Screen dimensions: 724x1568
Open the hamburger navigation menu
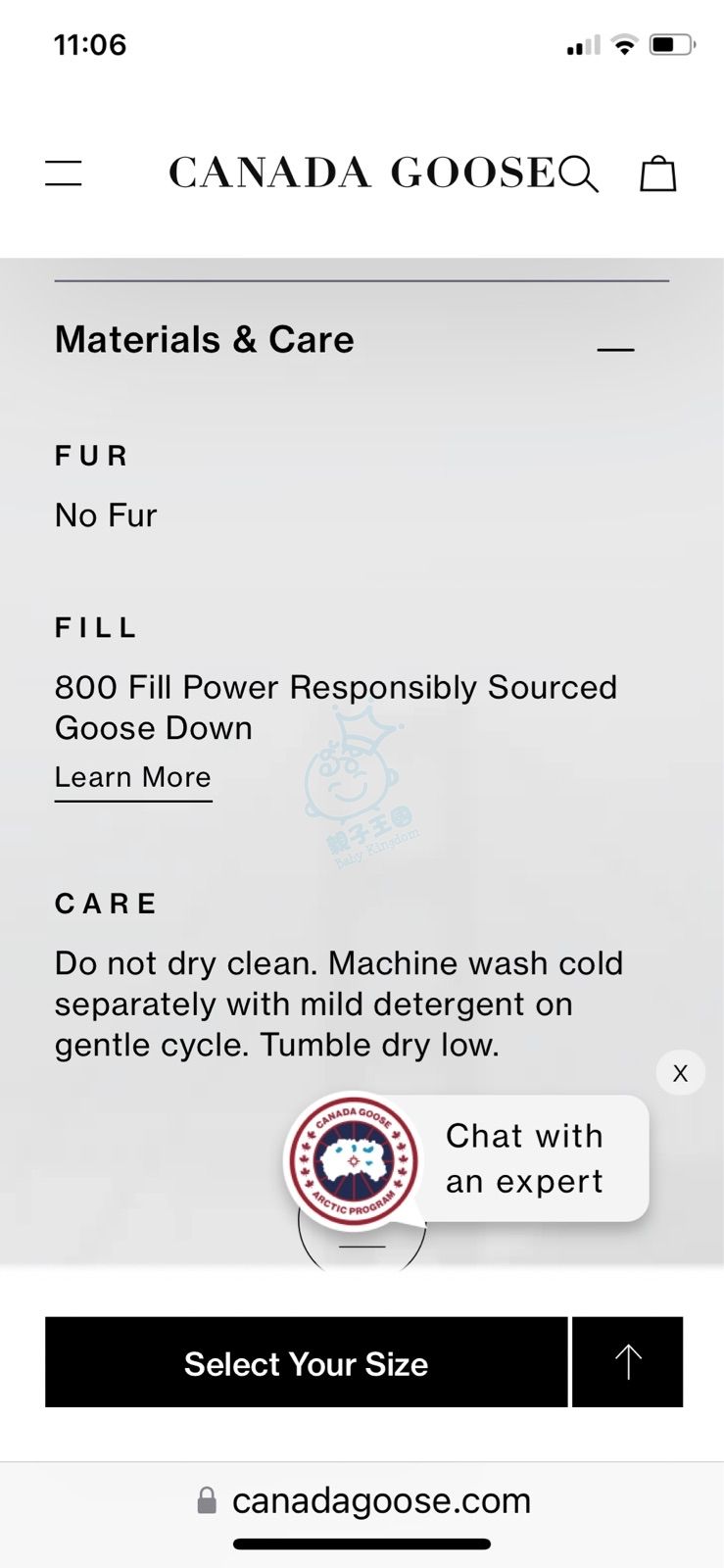click(x=64, y=173)
